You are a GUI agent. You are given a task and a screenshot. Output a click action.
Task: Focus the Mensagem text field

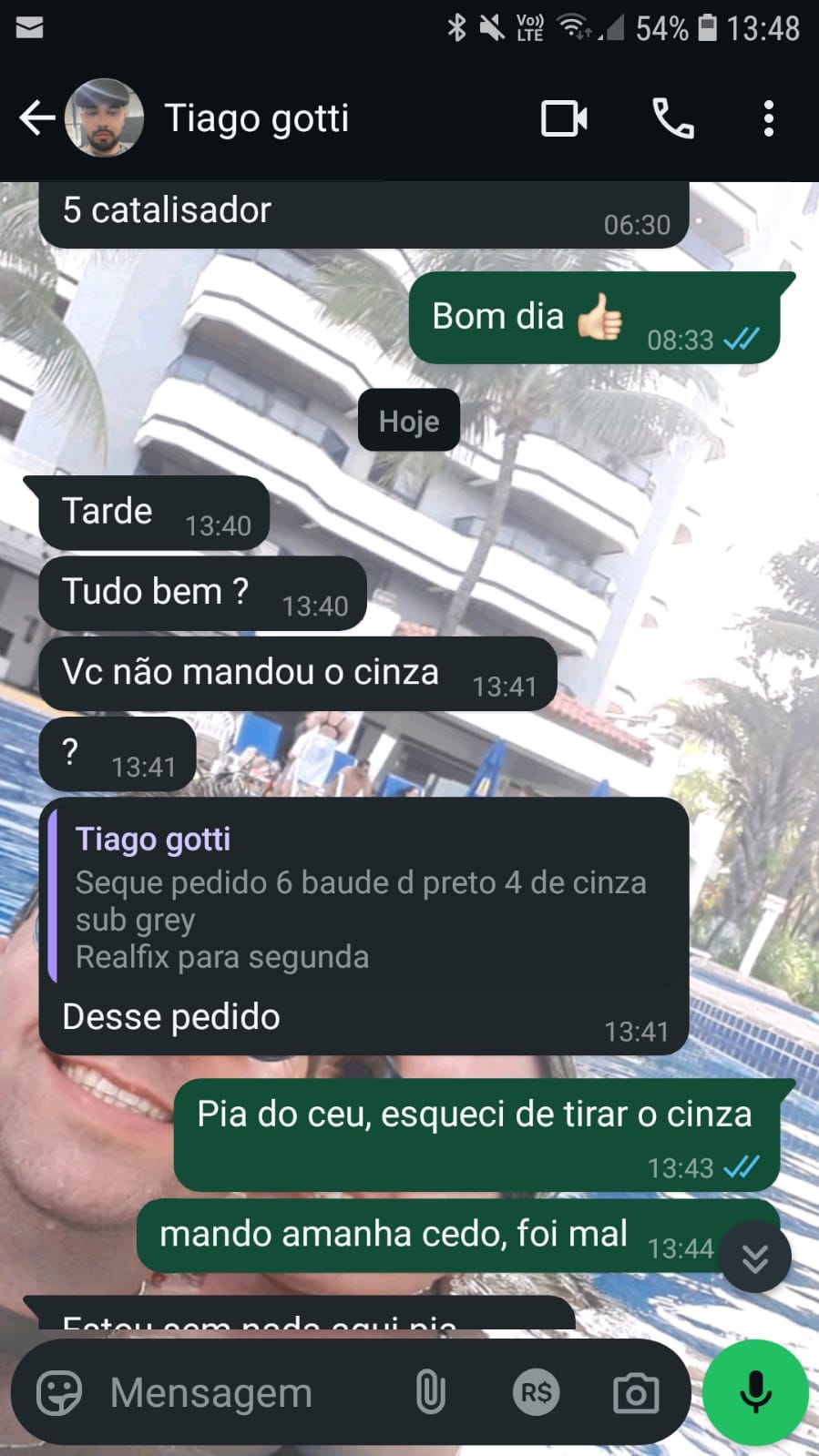(246, 1392)
